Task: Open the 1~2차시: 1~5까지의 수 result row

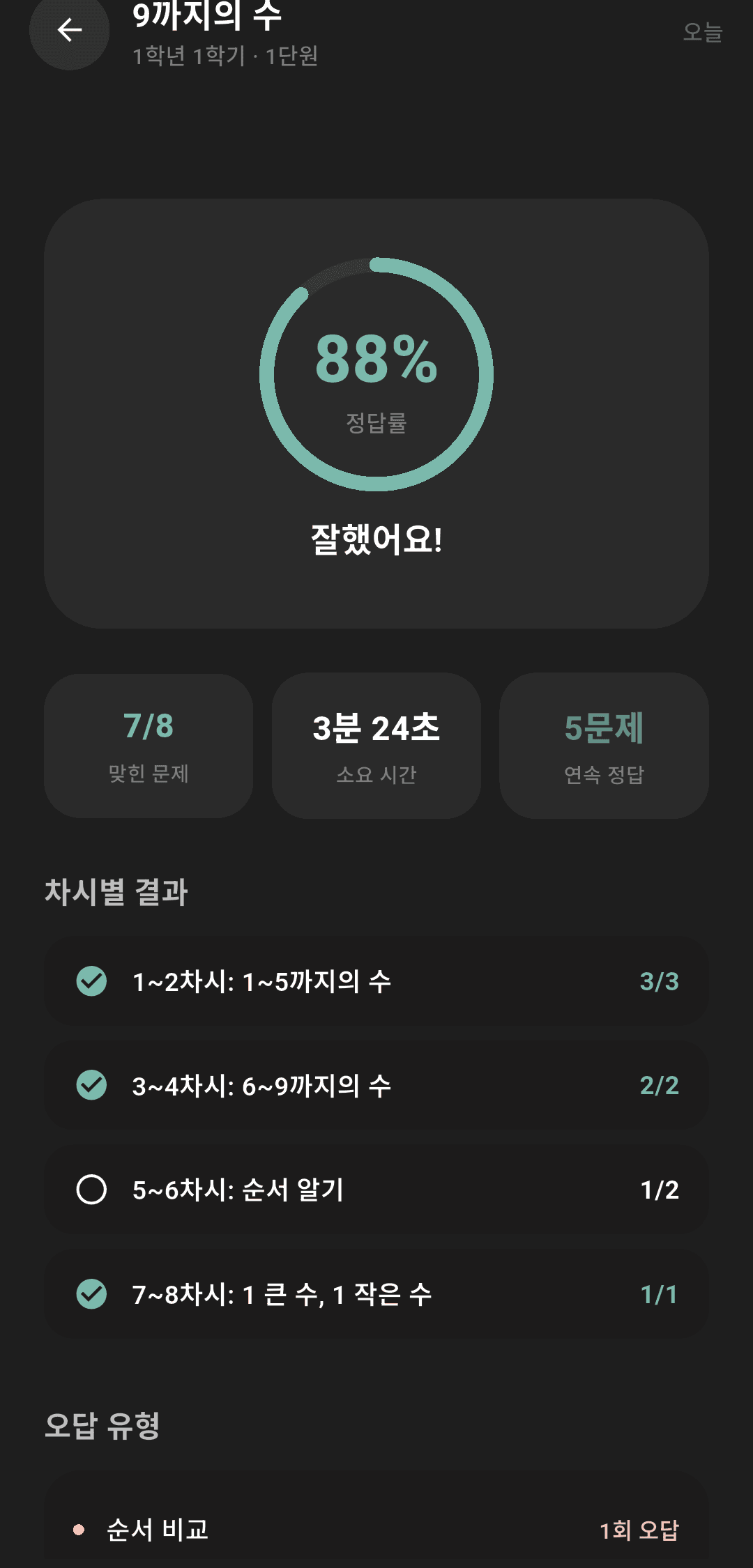Action: [376, 982]
